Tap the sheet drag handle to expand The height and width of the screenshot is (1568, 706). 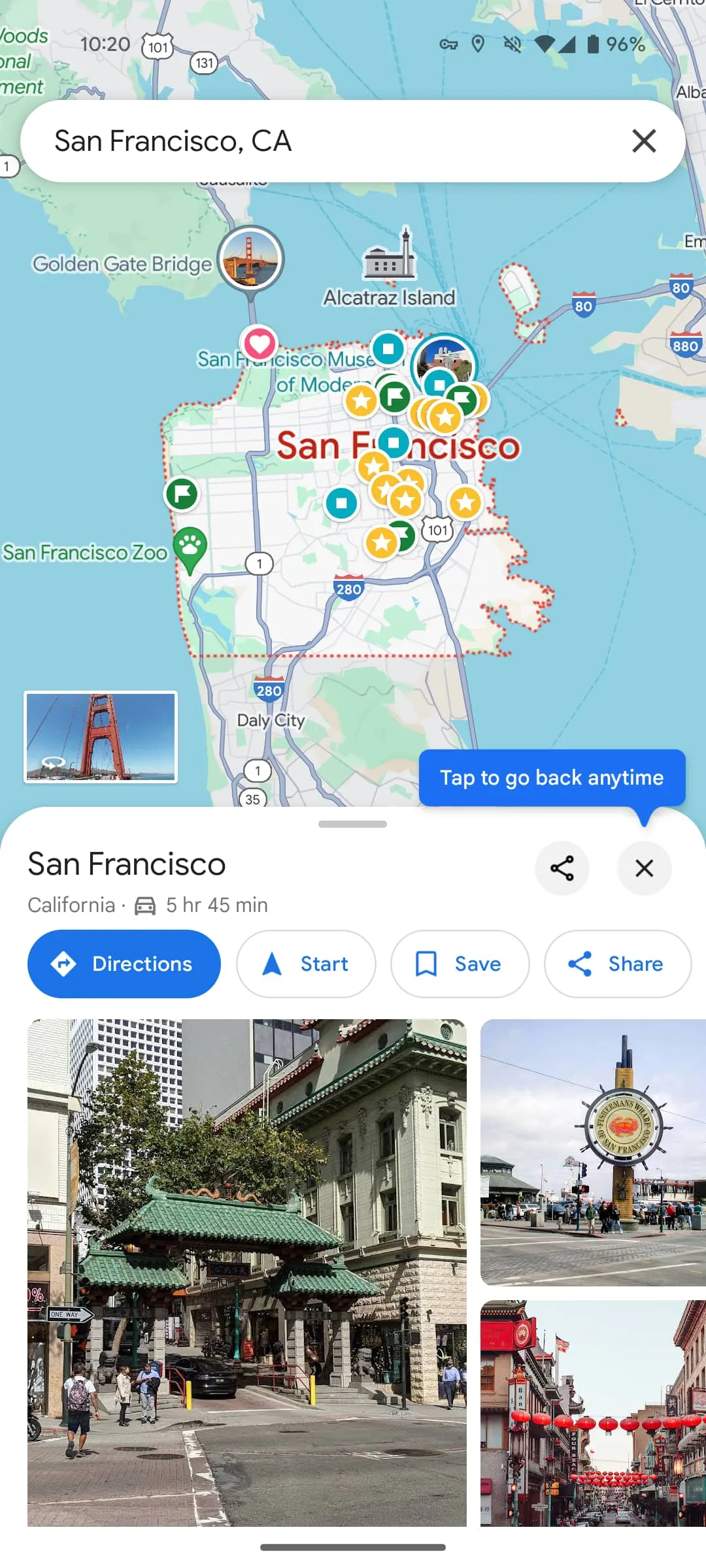[x=352, y=824]
